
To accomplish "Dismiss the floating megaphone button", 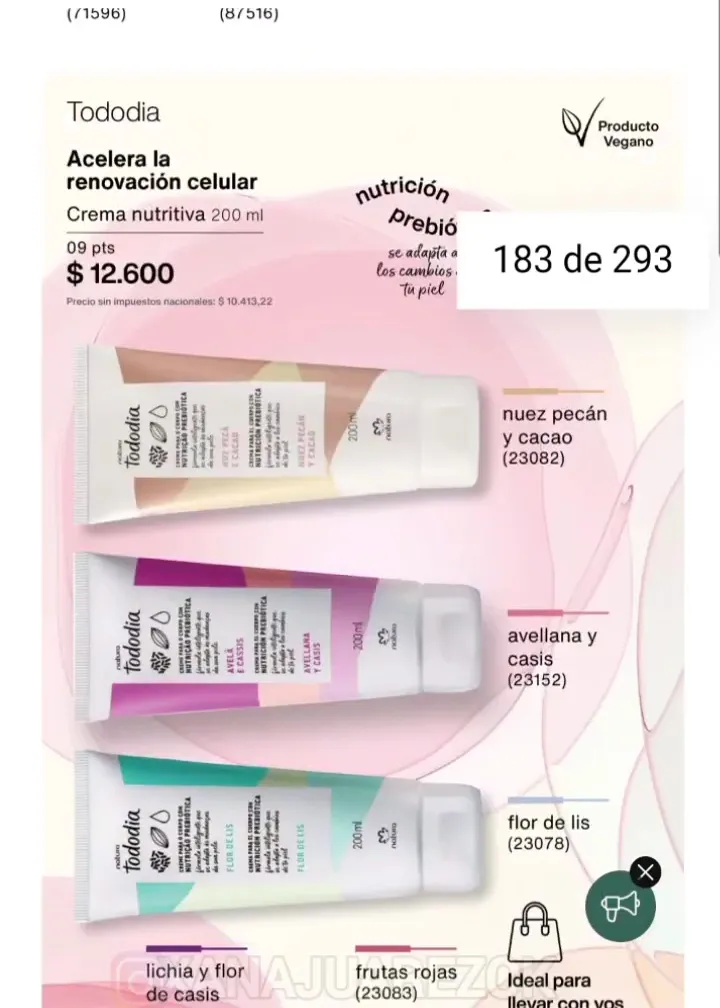I will [646, 872].
